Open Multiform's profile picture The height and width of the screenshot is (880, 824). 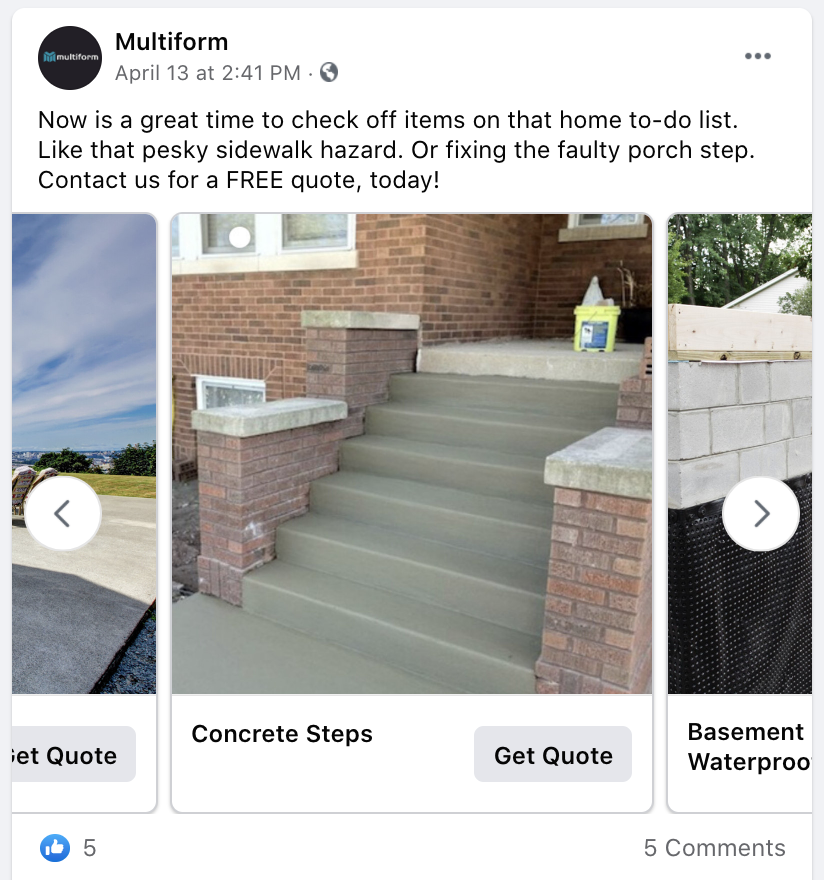point(70,58)
